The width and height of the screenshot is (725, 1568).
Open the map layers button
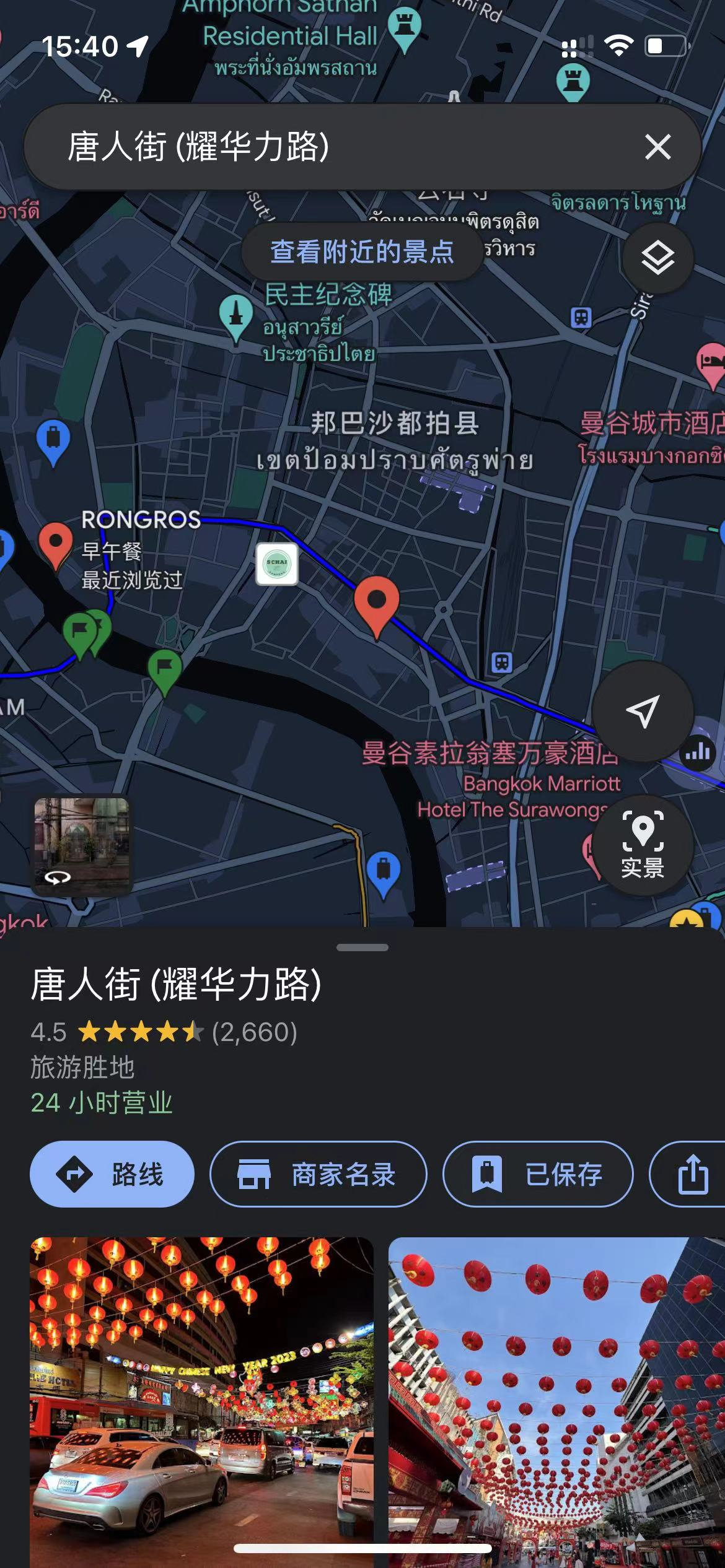tap(657, 258)
